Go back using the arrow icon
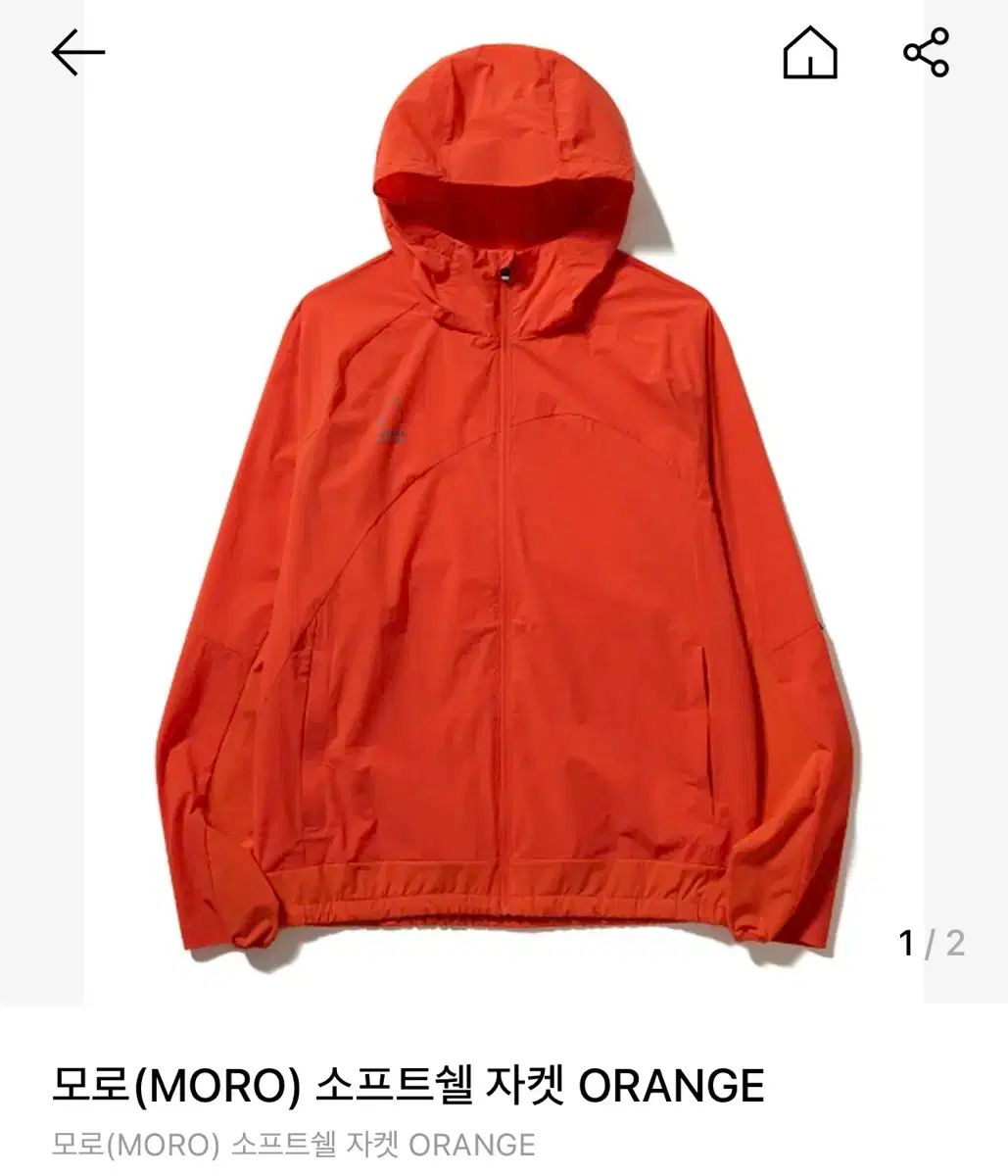The image size is (1008, 1176). [78, 52]
